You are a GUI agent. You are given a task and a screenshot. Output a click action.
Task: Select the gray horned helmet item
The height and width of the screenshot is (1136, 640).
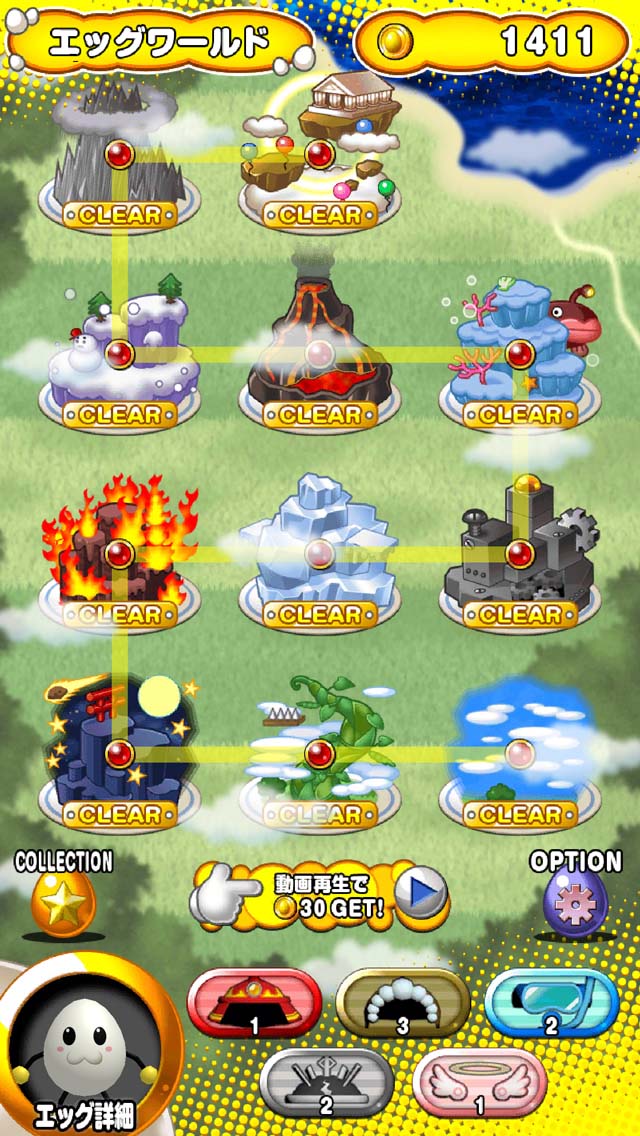(327, 1082)
